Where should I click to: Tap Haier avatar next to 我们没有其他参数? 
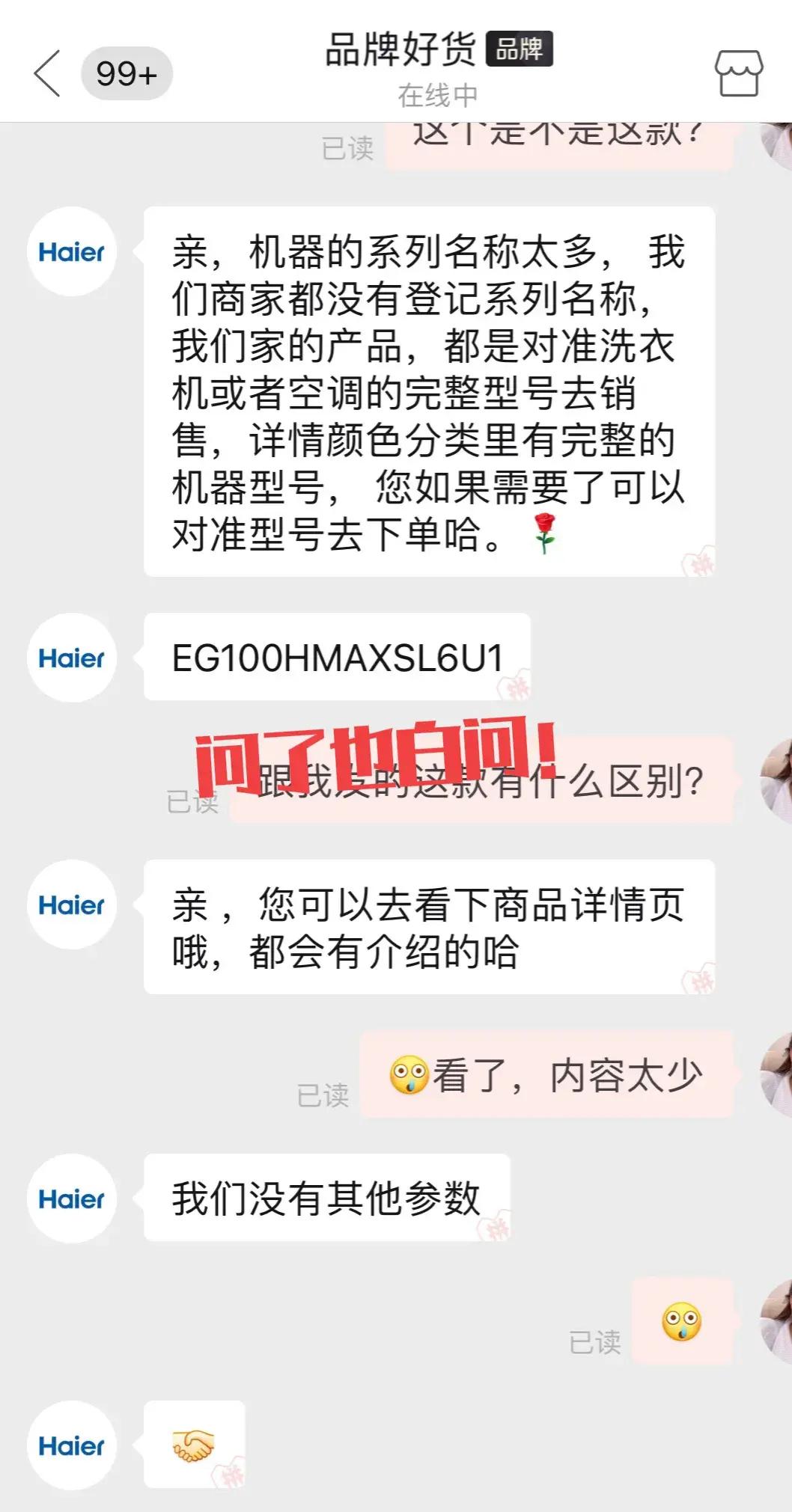(72, 1199)
